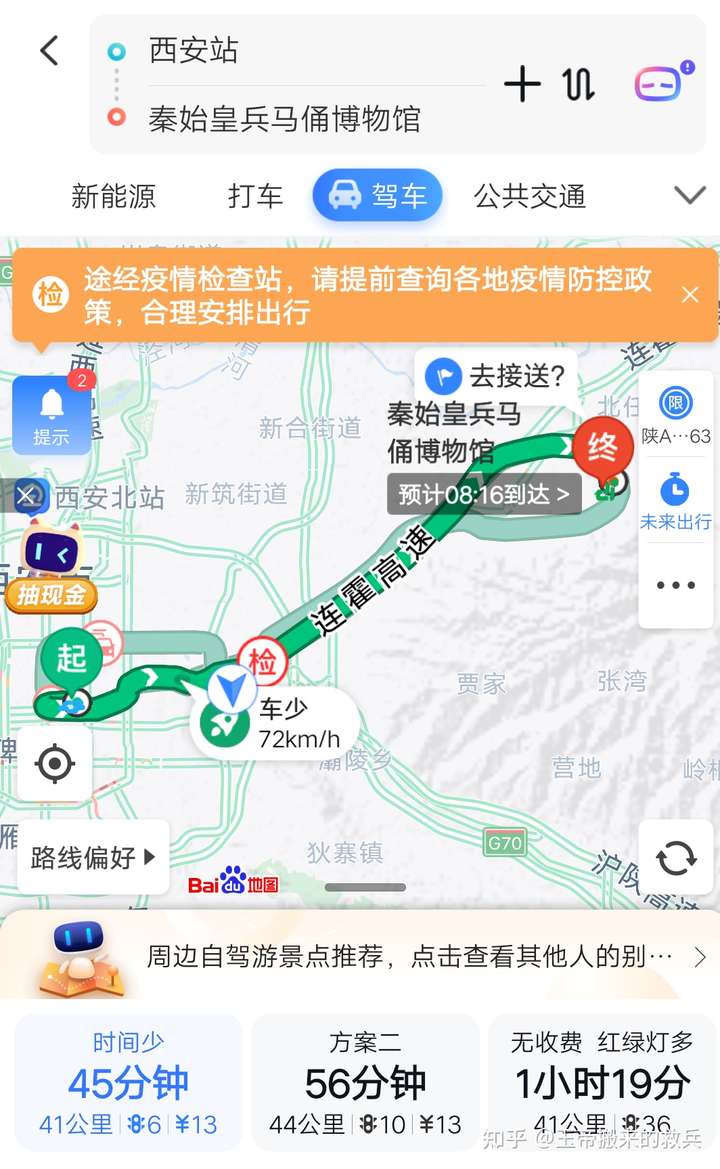Expand 路线偏好 route preferences
Image resolution: width=720 pixels, height=1169 pixels.
click(x=91, y=857)
